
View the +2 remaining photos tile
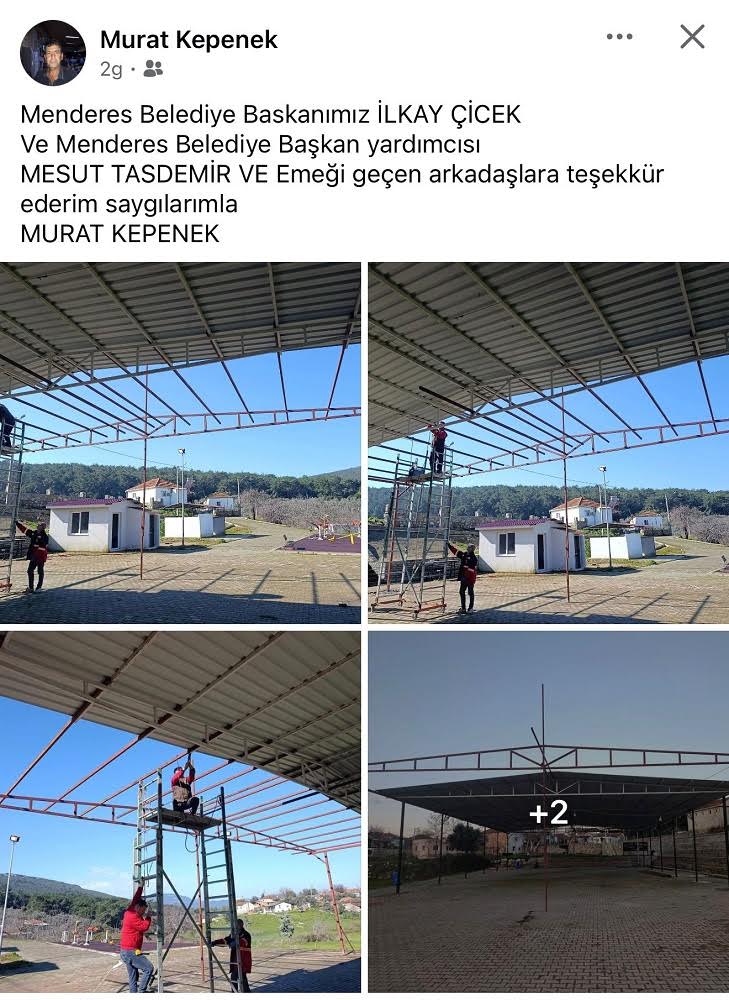point(548,811)
